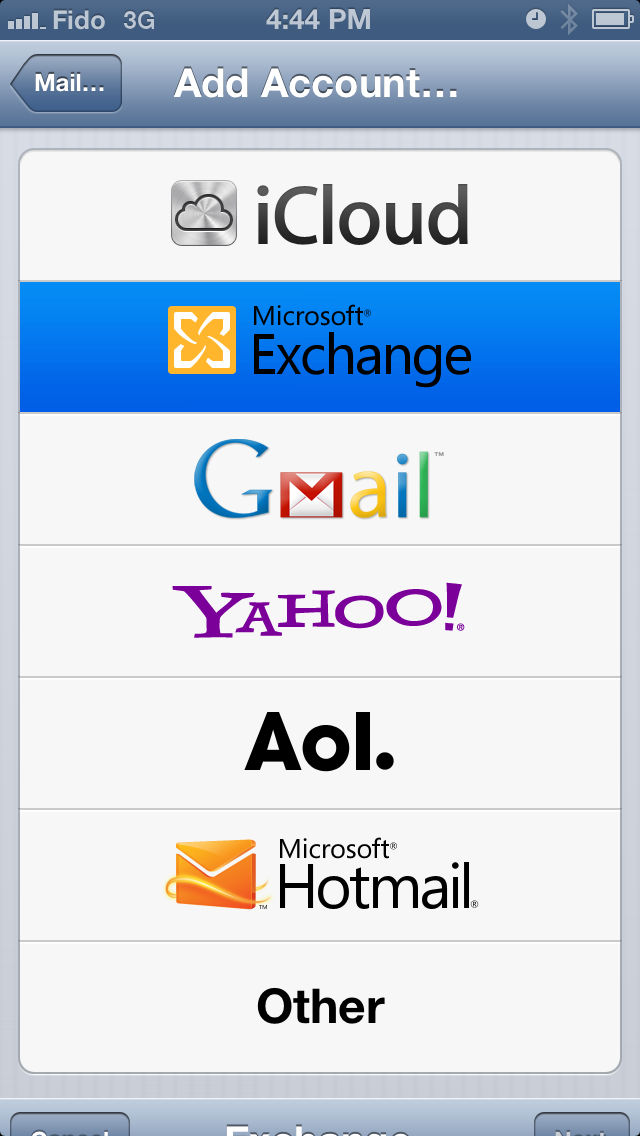Tap Other to add another account
Image resolution: width=640 pixels, height=1136 pixels.
320,1007
